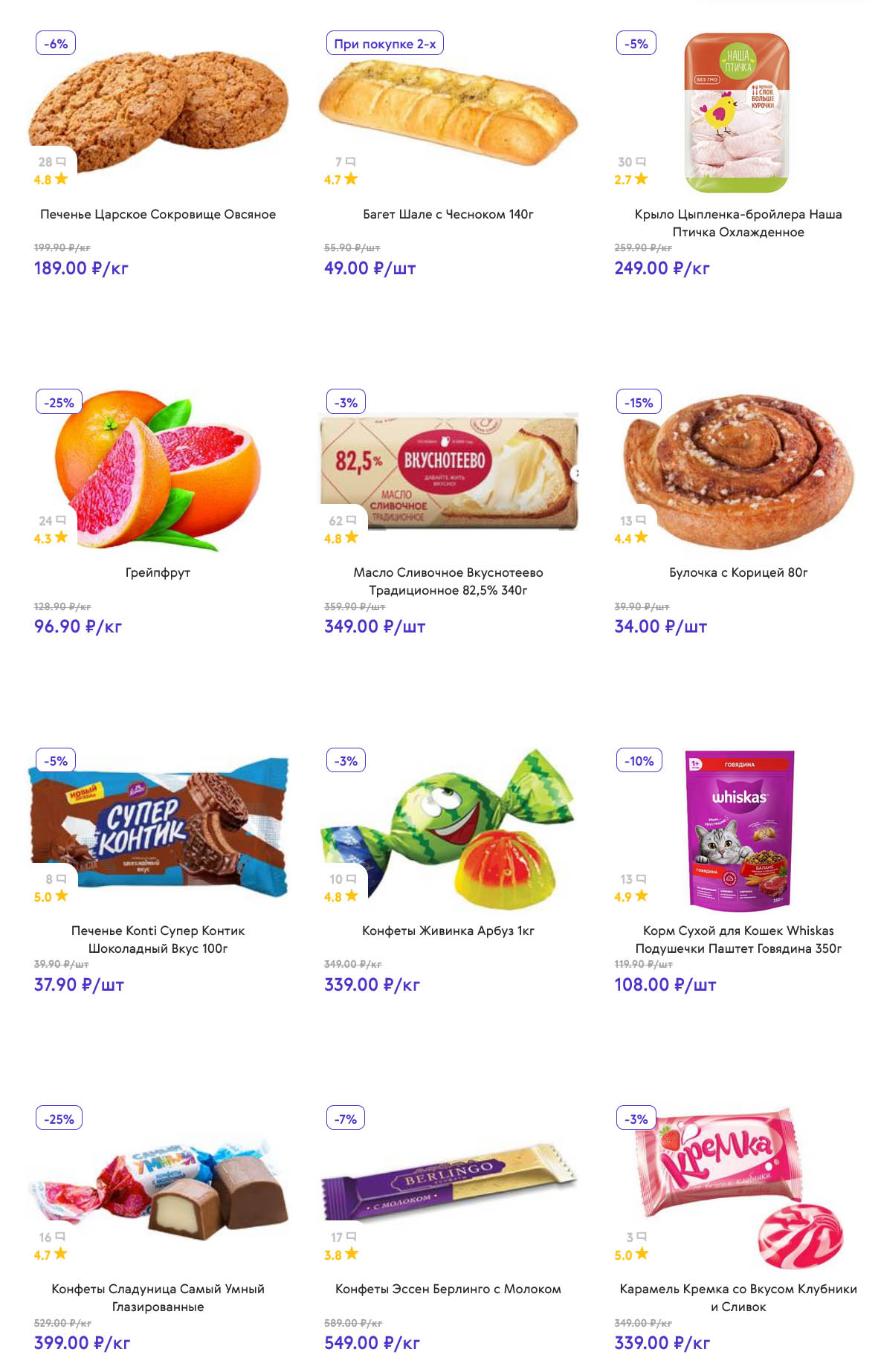881x1372 pixels.
Task: Open Печенье Царское Сокровище Овсяное product card
Action: pyautogui.click(x=158, y=152)
